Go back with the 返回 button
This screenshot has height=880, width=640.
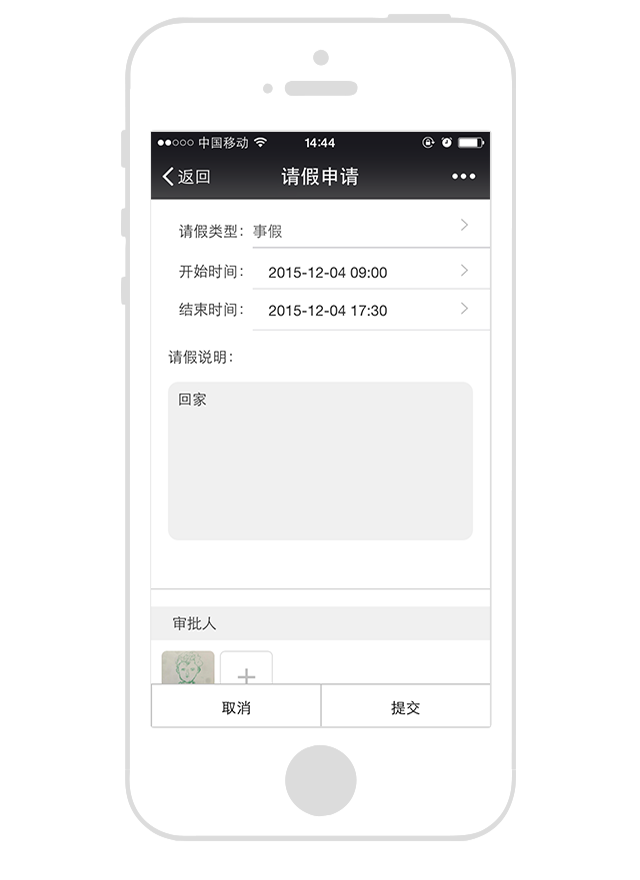(x=187, y=177)
